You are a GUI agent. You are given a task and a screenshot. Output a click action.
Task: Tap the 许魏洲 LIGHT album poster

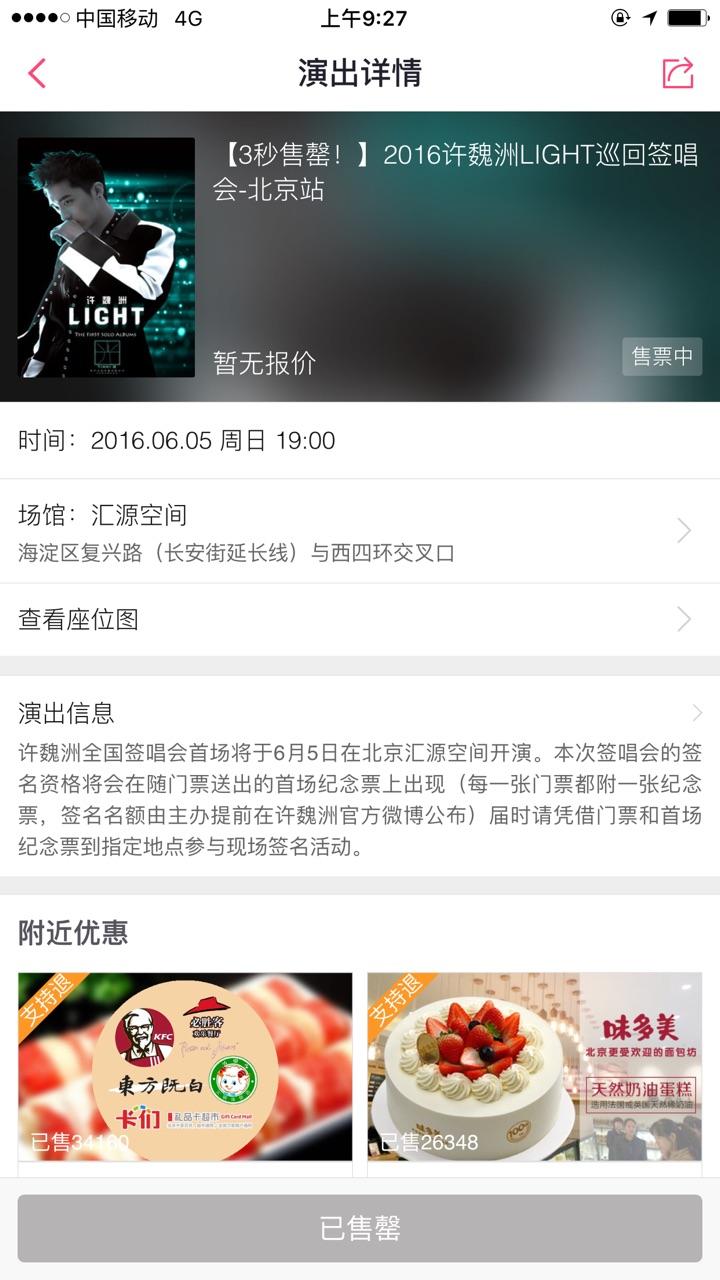106,257
